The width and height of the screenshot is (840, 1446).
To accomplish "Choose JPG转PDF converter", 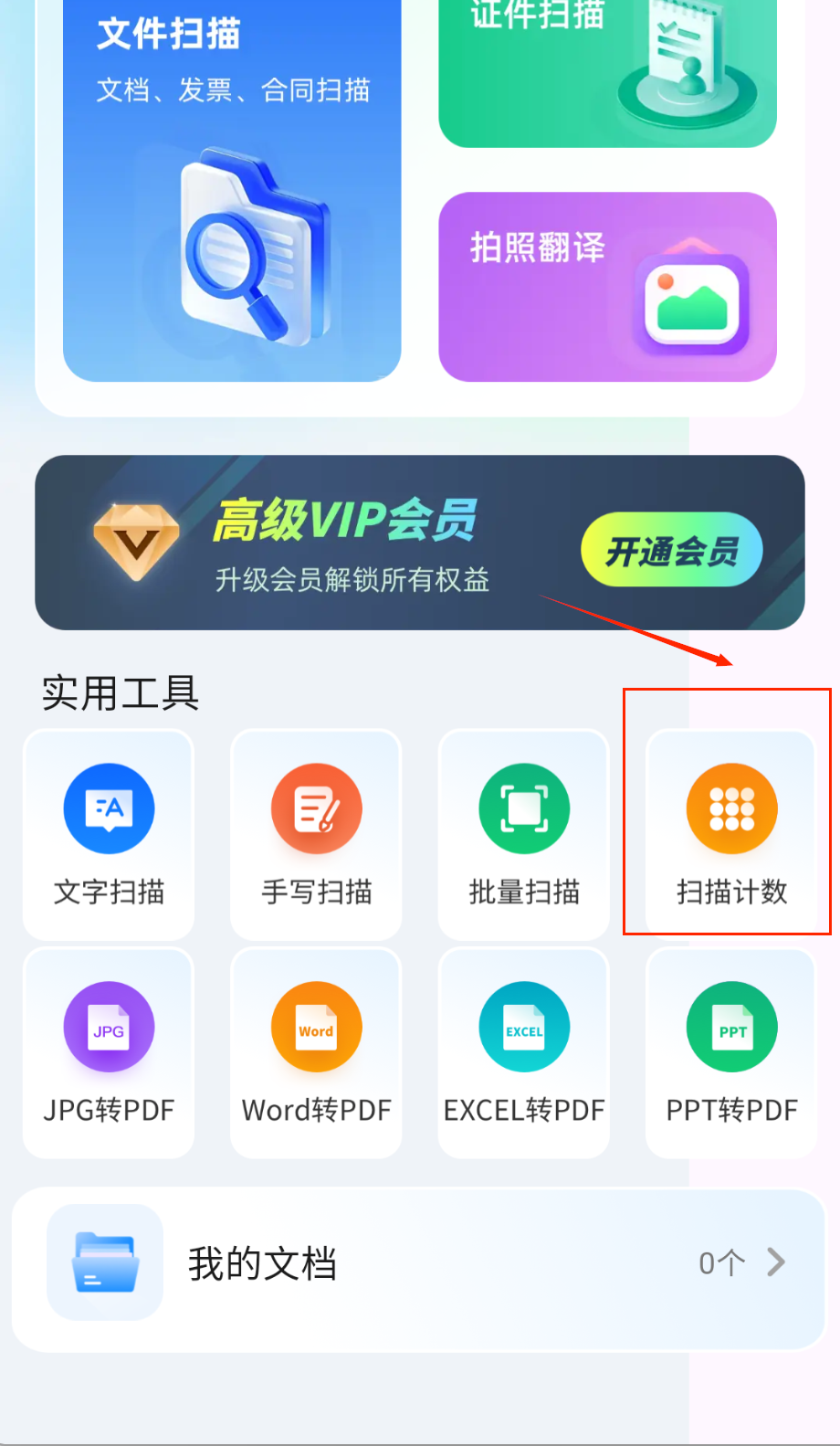I will coord(109,1052).
